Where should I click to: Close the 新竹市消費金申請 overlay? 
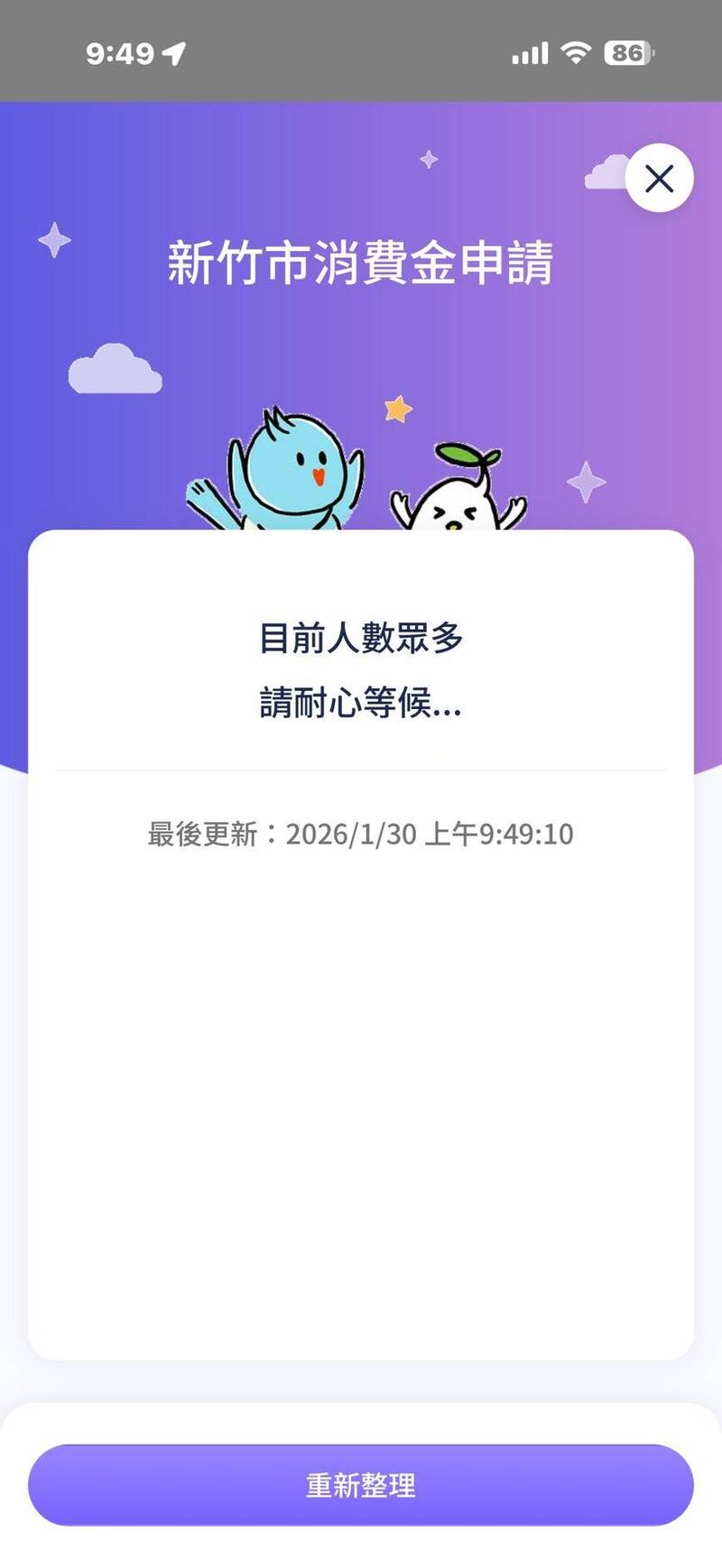[x=658, y=179]
